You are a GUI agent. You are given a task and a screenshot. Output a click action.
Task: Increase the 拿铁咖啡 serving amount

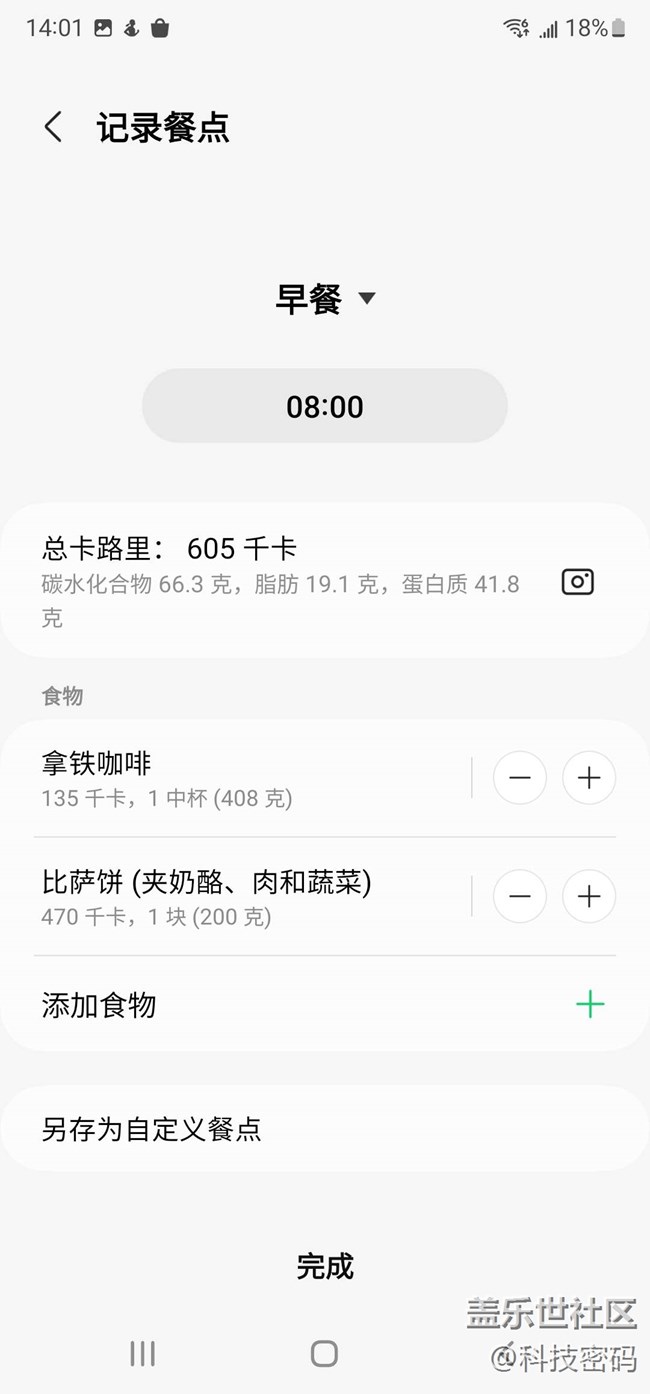589,778
